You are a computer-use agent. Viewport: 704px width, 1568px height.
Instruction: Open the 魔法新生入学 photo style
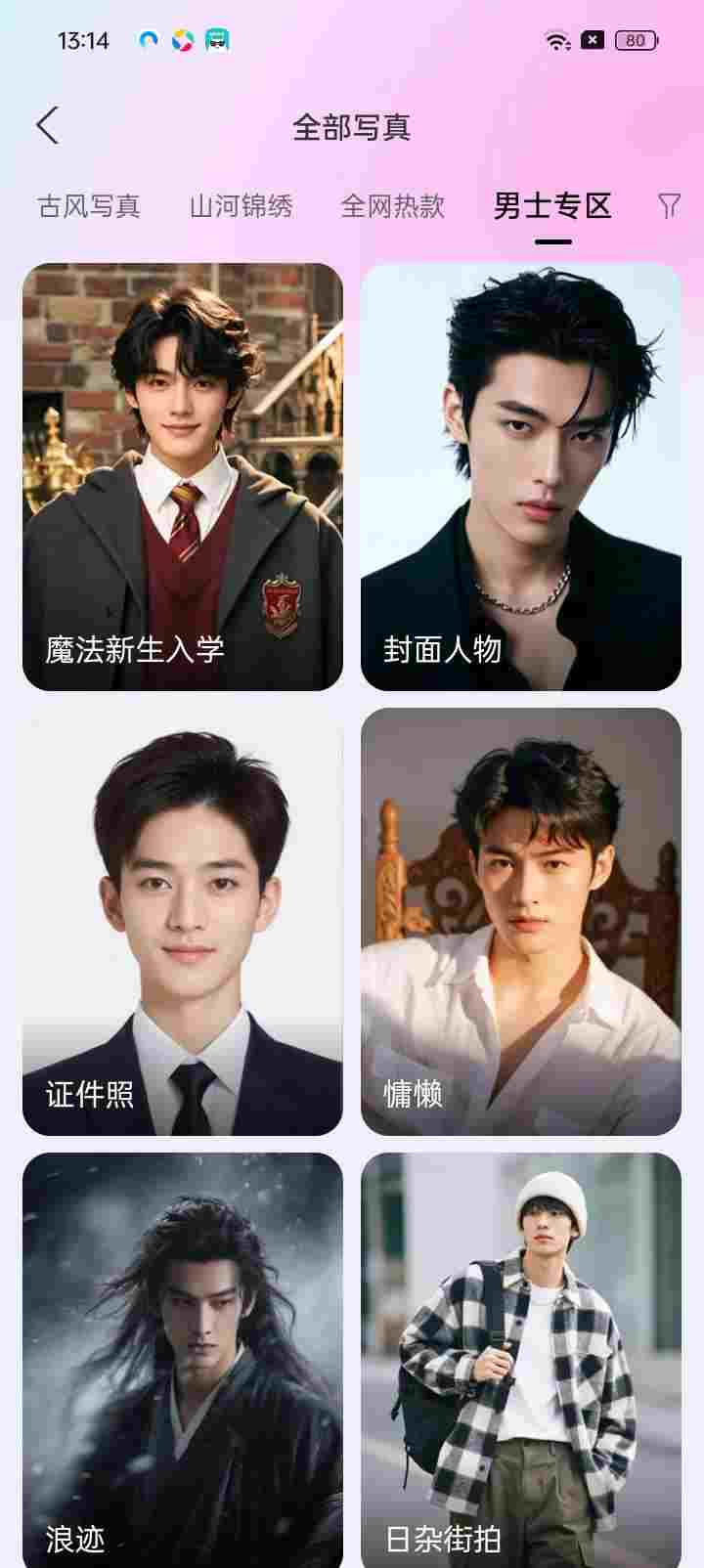point(183,477)
